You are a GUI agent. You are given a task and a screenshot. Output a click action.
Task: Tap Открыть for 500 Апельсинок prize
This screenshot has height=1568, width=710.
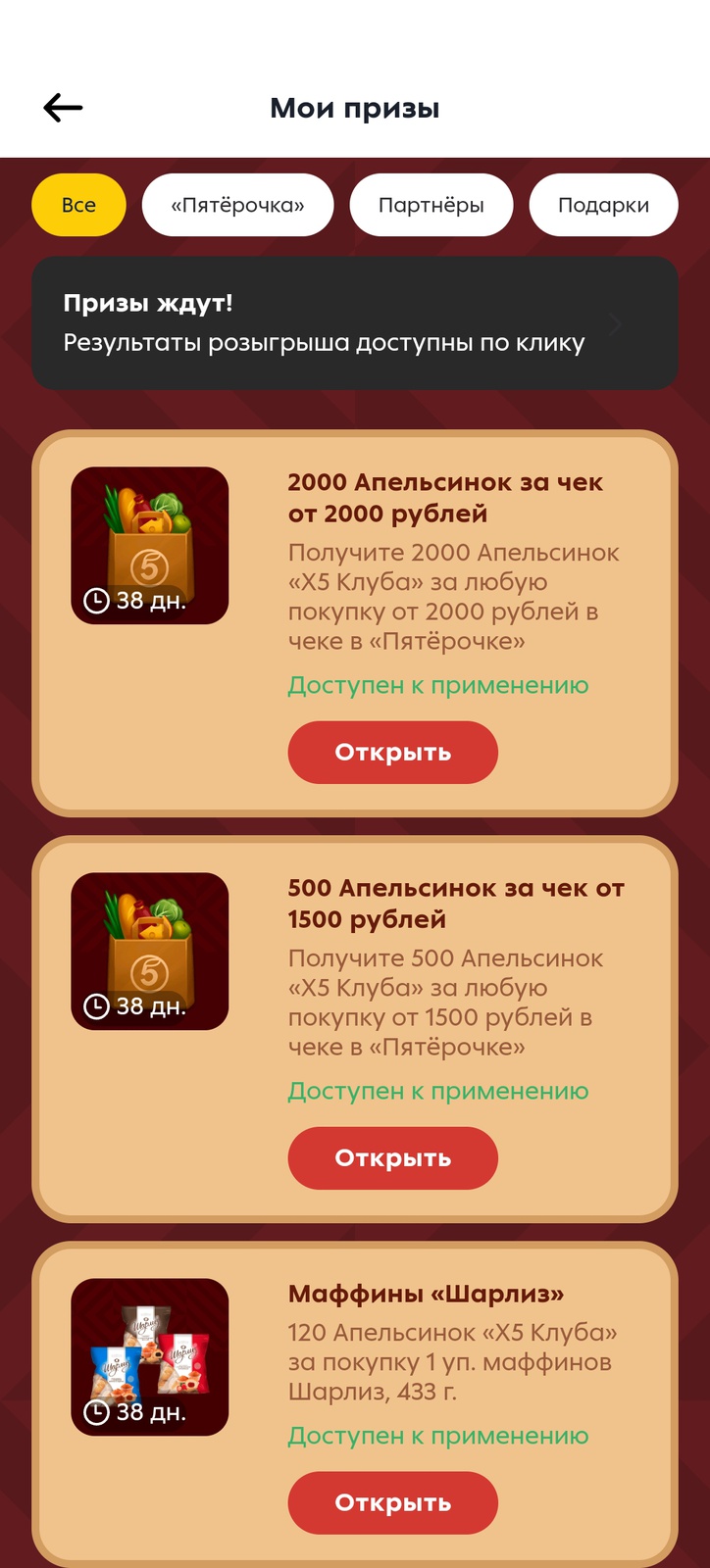[x=392, y=1158]
